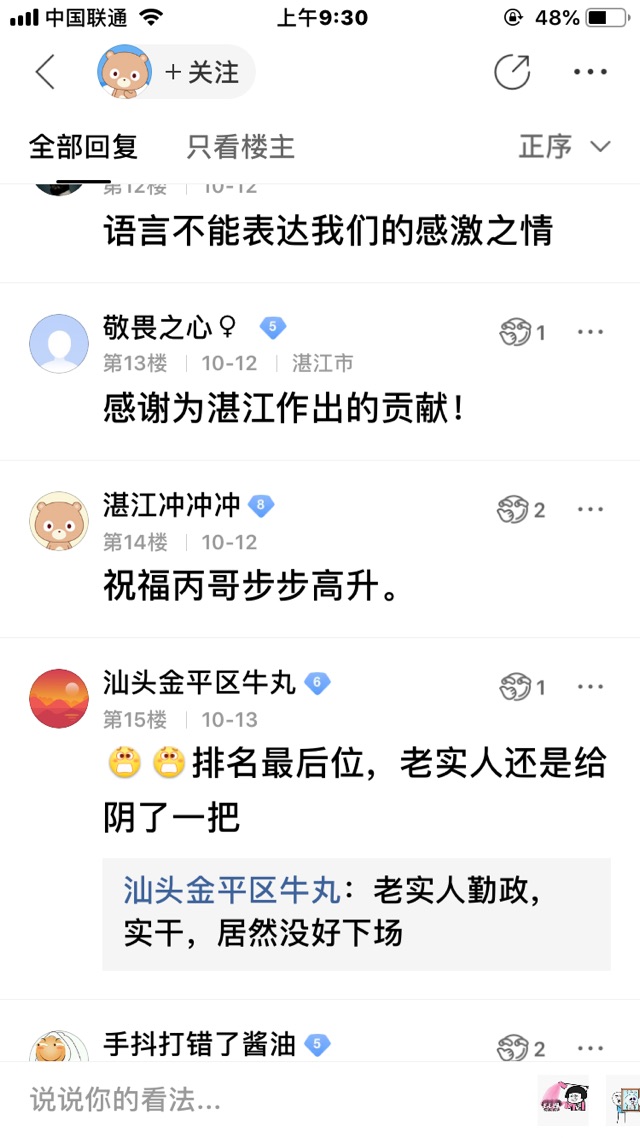Like 汕头金平区牛丸's 15楼 comment
The height and width of the screenshot is (1138, 640).
coord(522,687)
